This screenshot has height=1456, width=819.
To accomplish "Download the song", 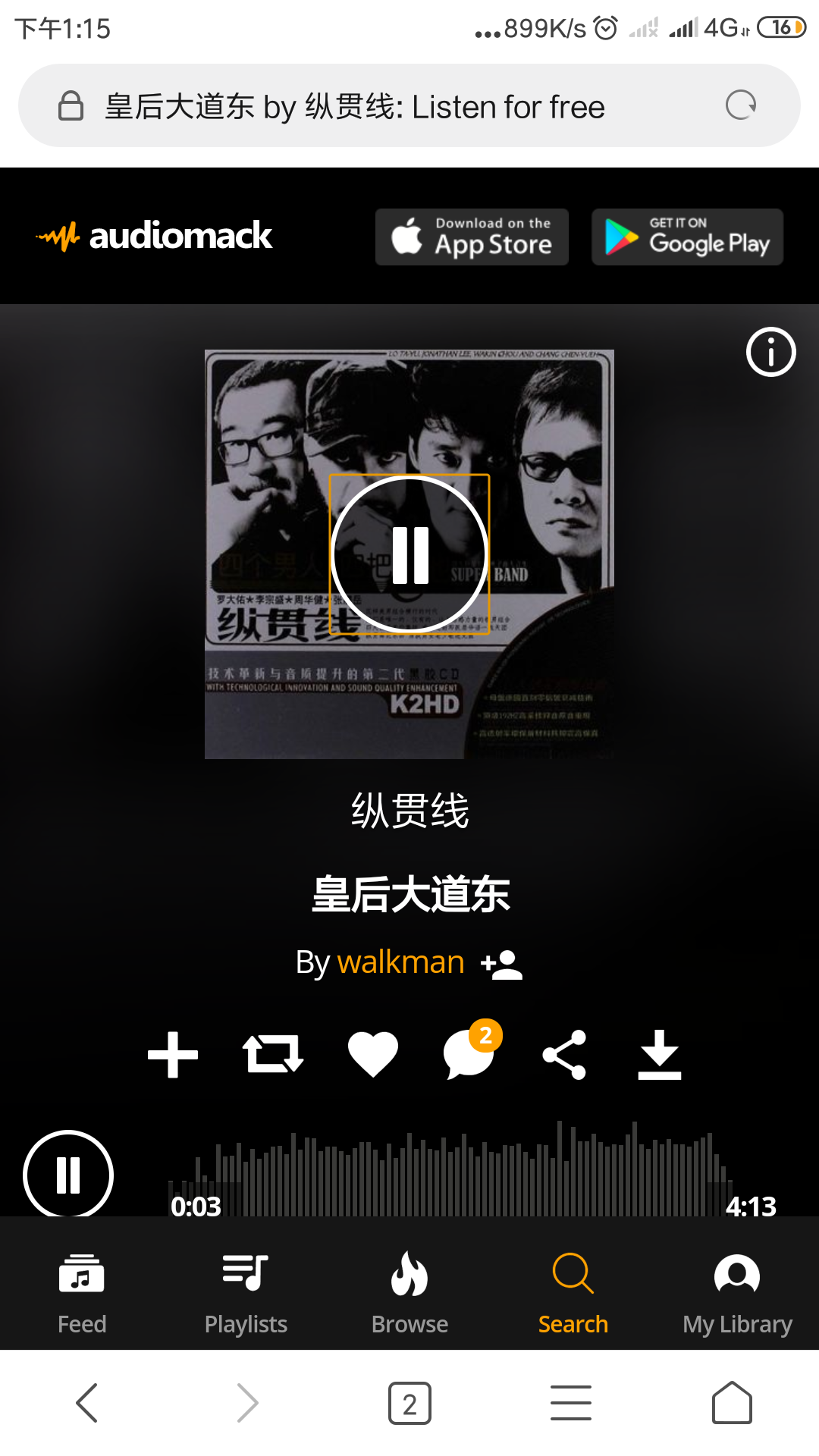I will coord(660,1054).
